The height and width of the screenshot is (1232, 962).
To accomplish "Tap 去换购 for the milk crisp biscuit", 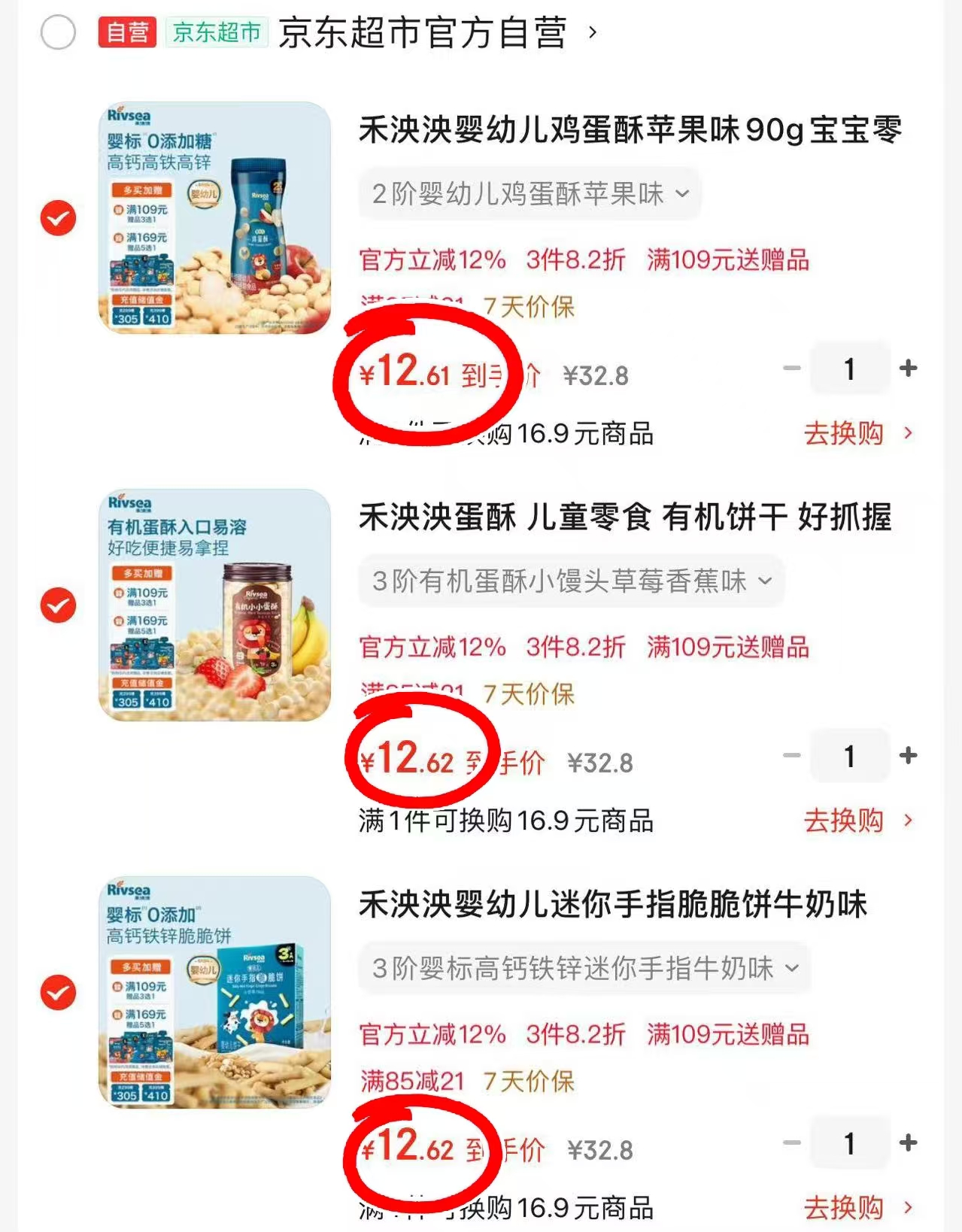I will [843, 1209].
